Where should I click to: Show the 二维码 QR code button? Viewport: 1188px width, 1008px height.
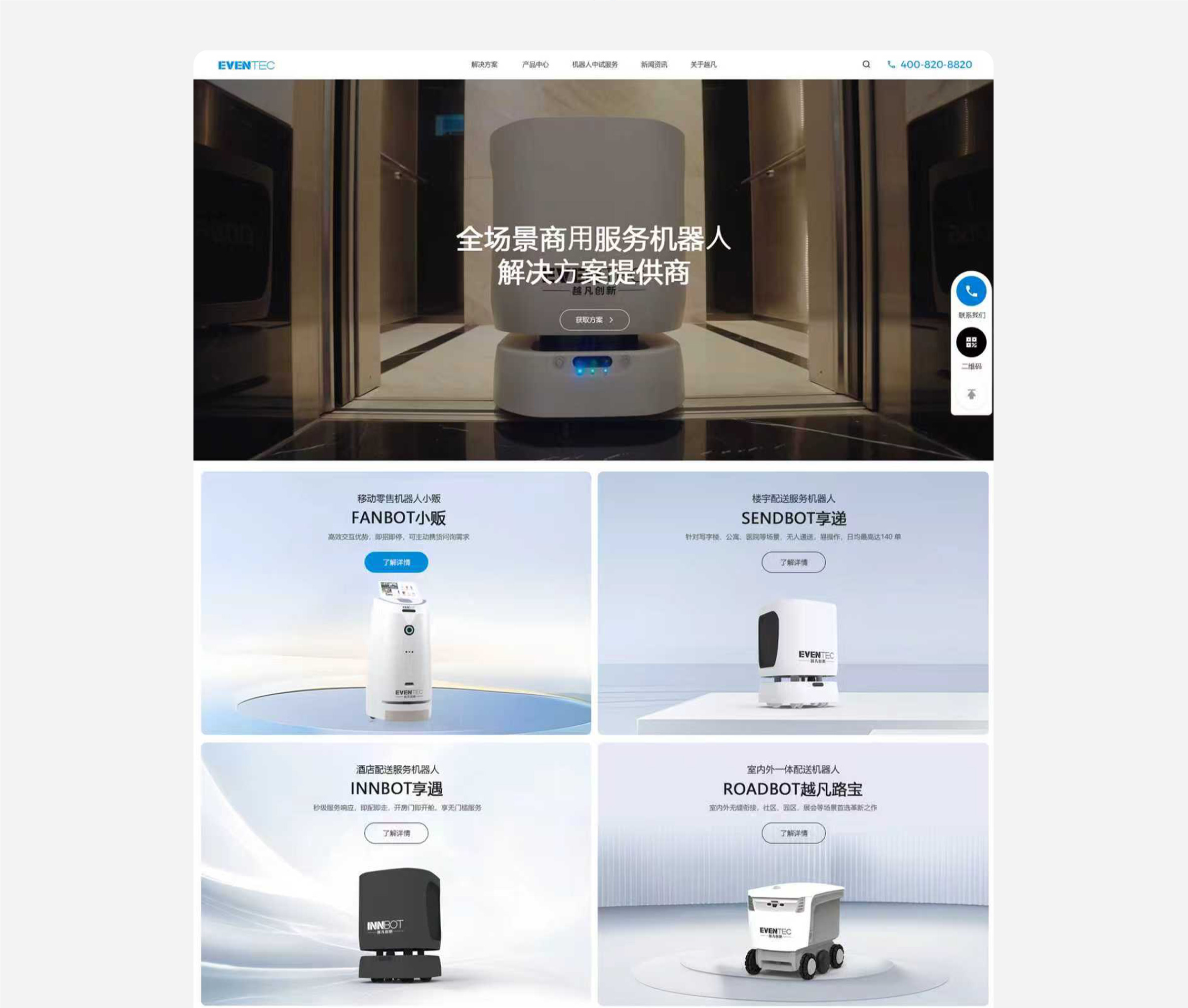click(971, 342)
